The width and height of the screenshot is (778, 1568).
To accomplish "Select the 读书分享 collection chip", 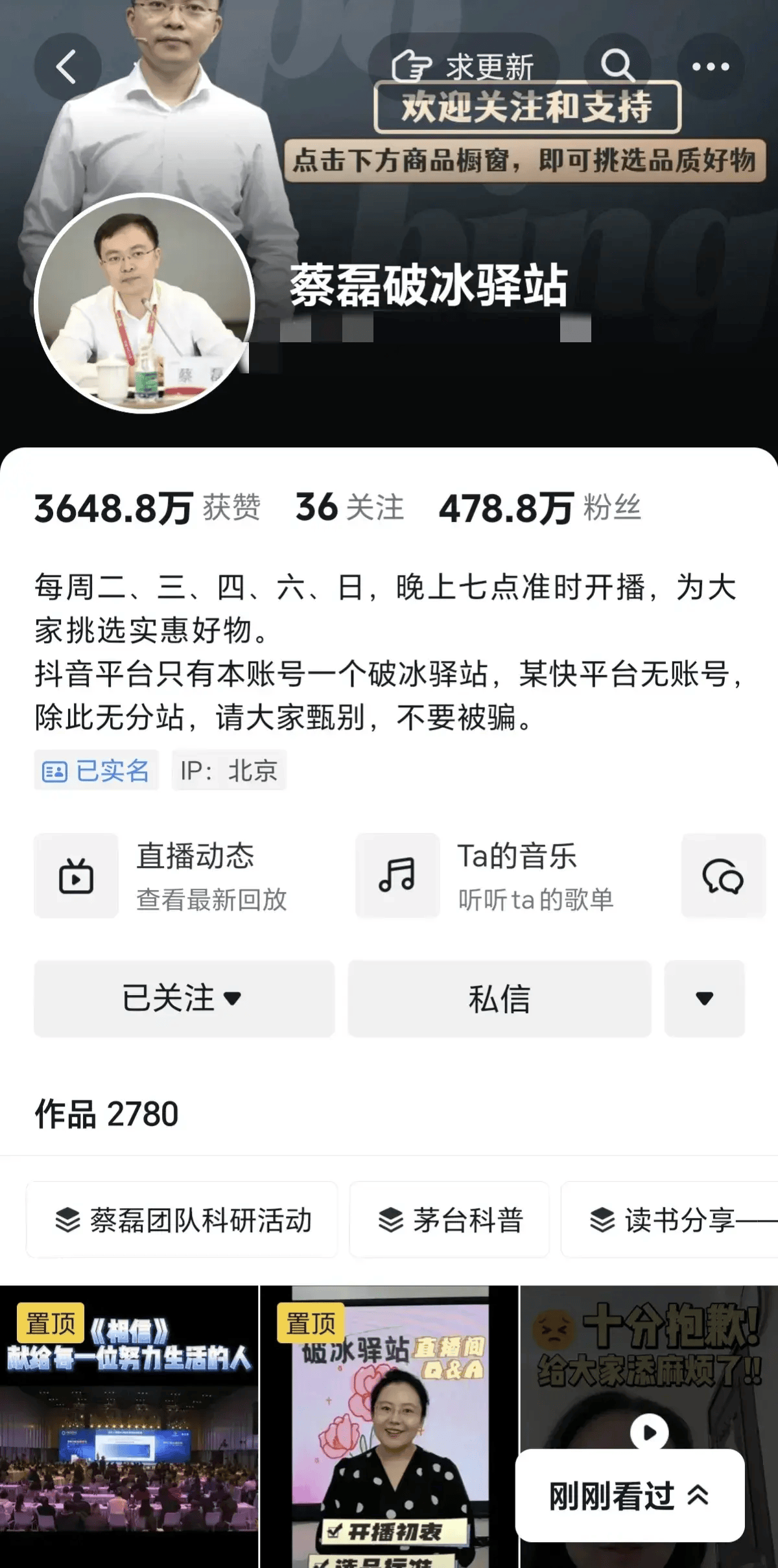I will point(669,1220).
